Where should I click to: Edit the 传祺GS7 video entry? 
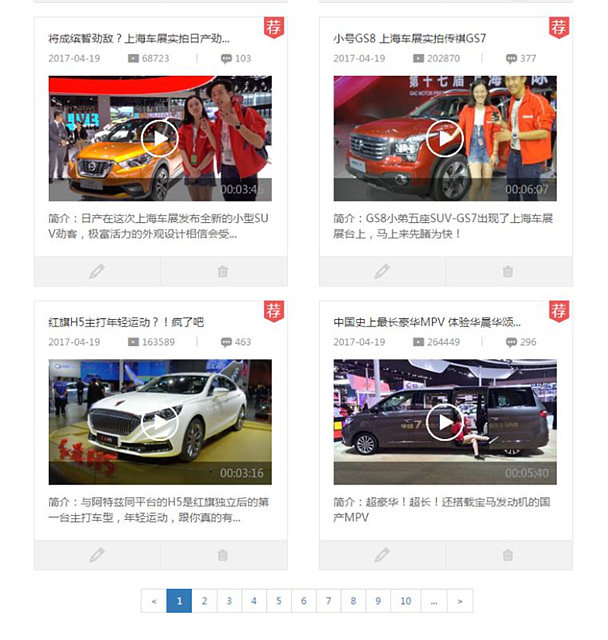(382, 271)
